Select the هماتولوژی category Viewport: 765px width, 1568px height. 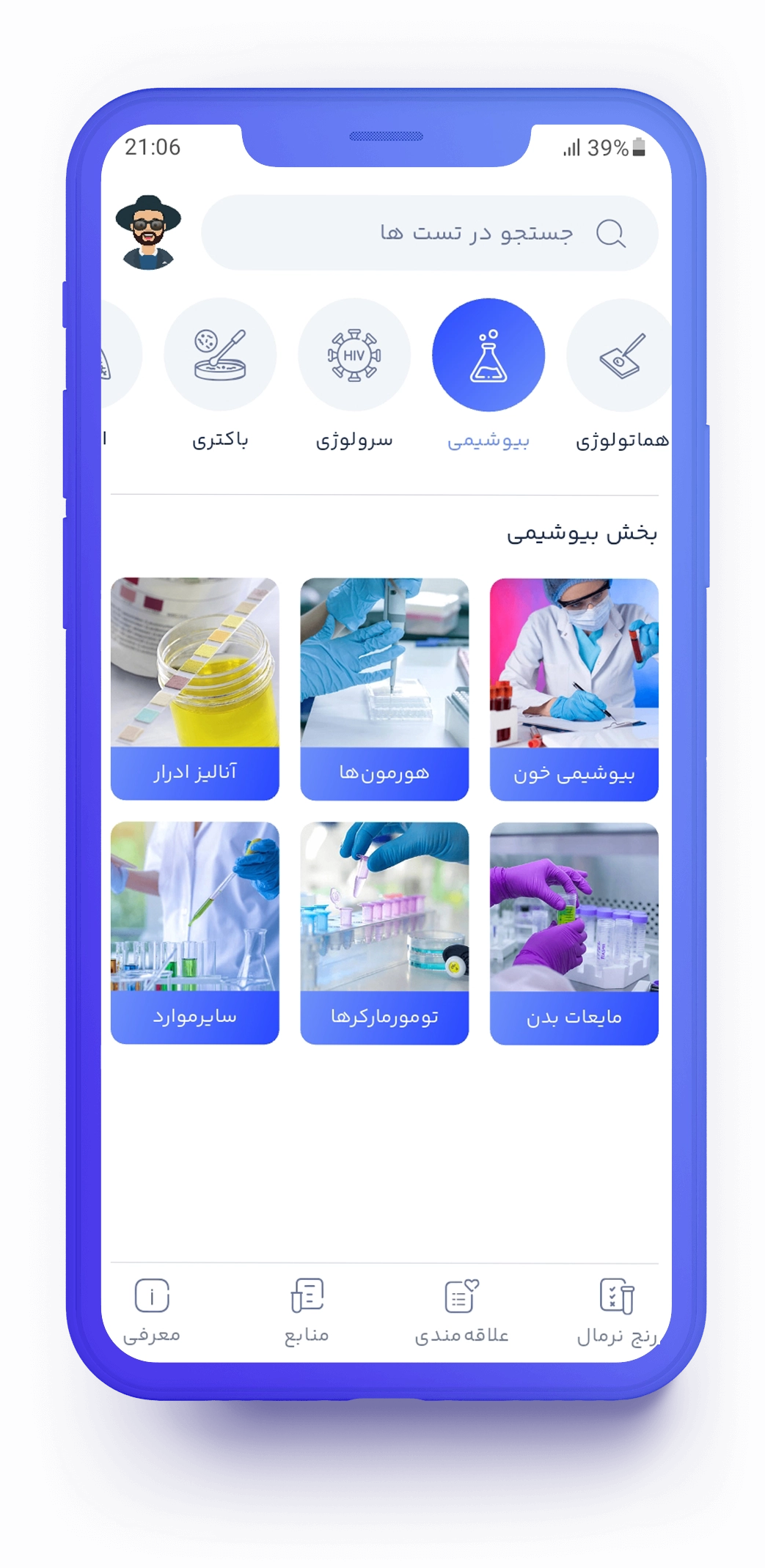click(x=621, y=356)
